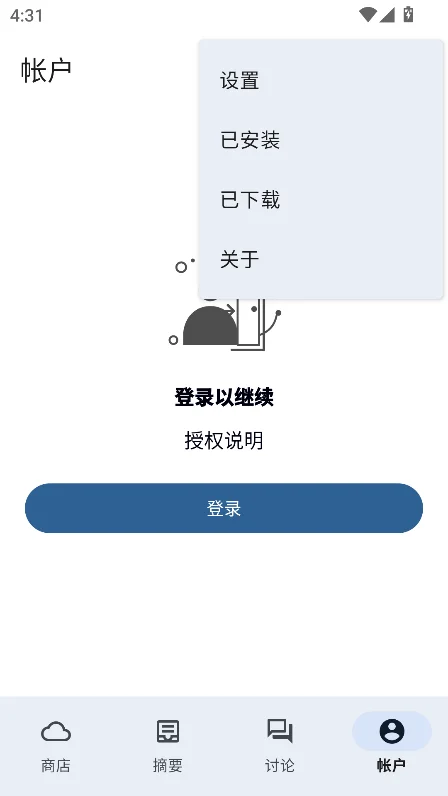Open the 讨论 tab

(x=280, y=745)
